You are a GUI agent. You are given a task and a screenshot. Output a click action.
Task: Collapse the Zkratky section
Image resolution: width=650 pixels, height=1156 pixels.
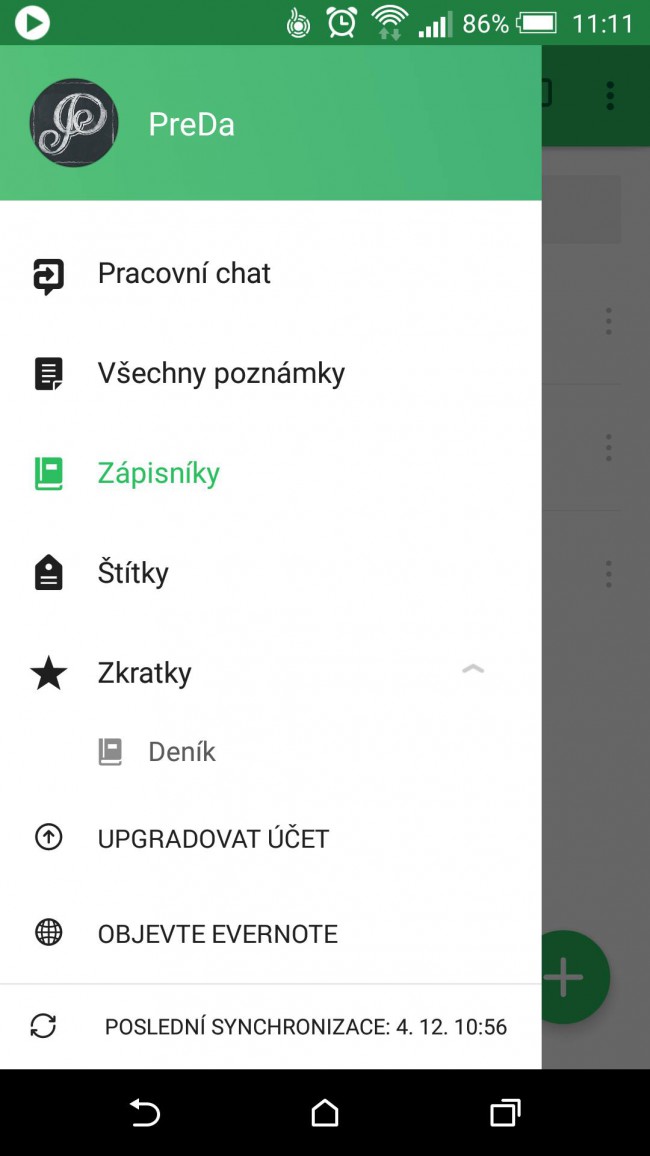point(472,669)
